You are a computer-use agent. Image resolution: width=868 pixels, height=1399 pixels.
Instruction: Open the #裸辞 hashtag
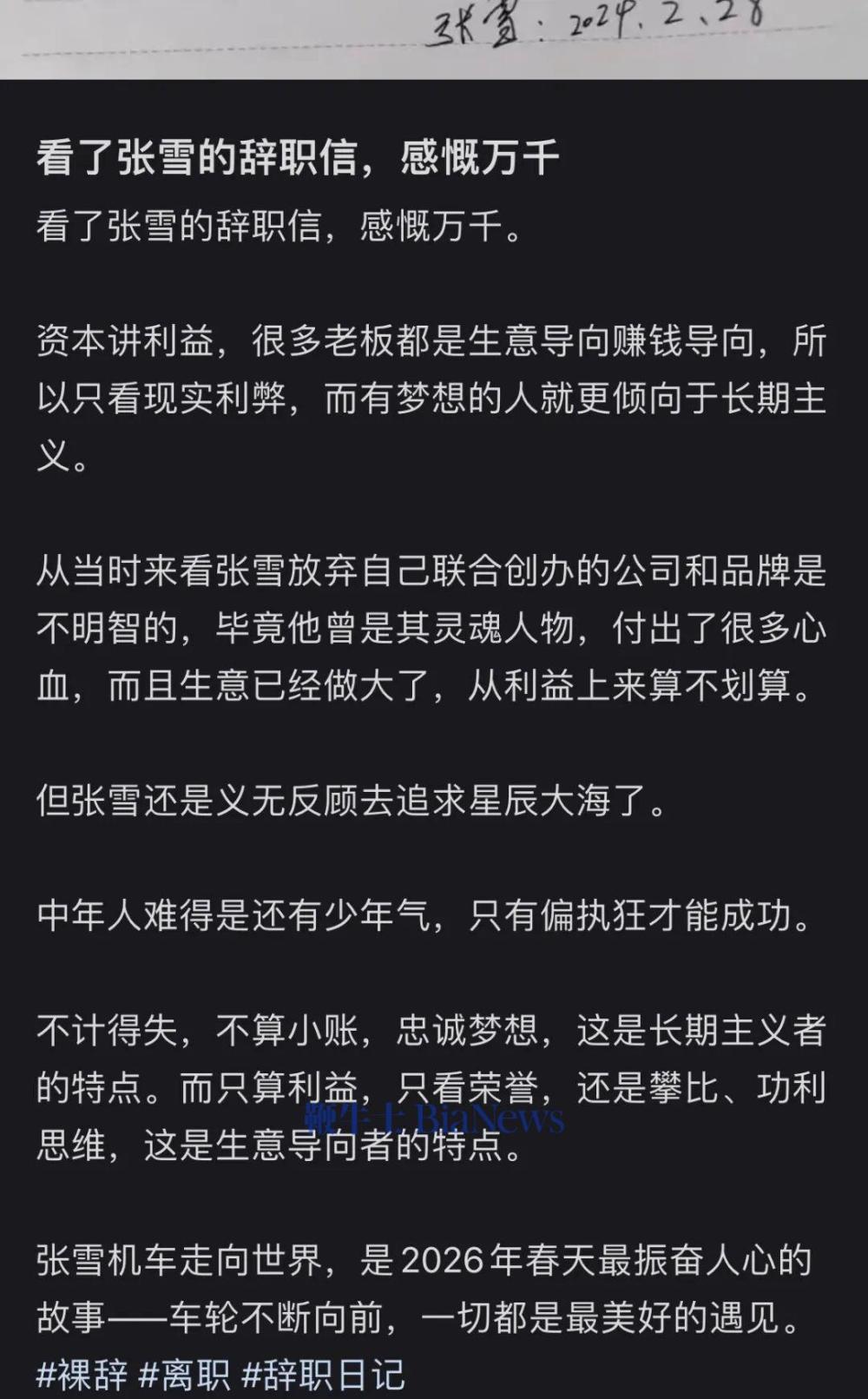pos(82,1375)
